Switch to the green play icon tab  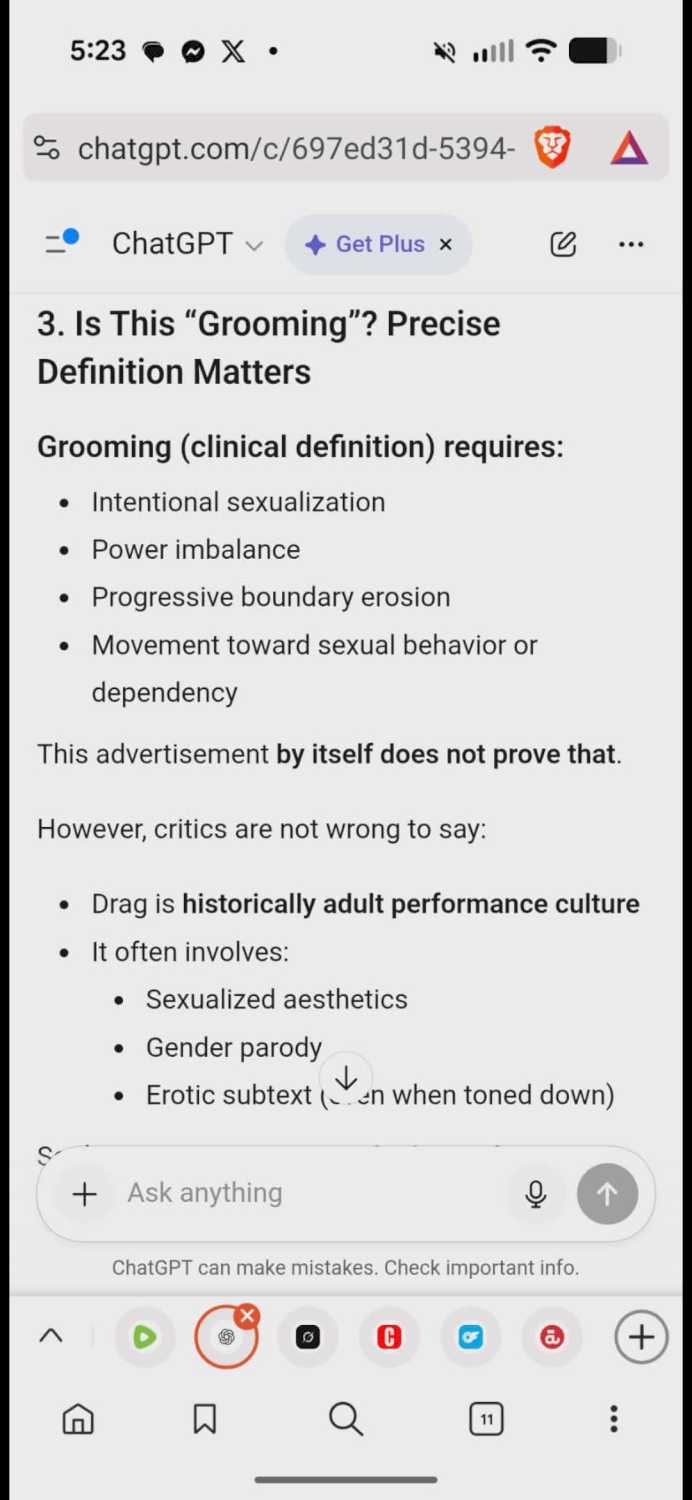[145, 1337]
